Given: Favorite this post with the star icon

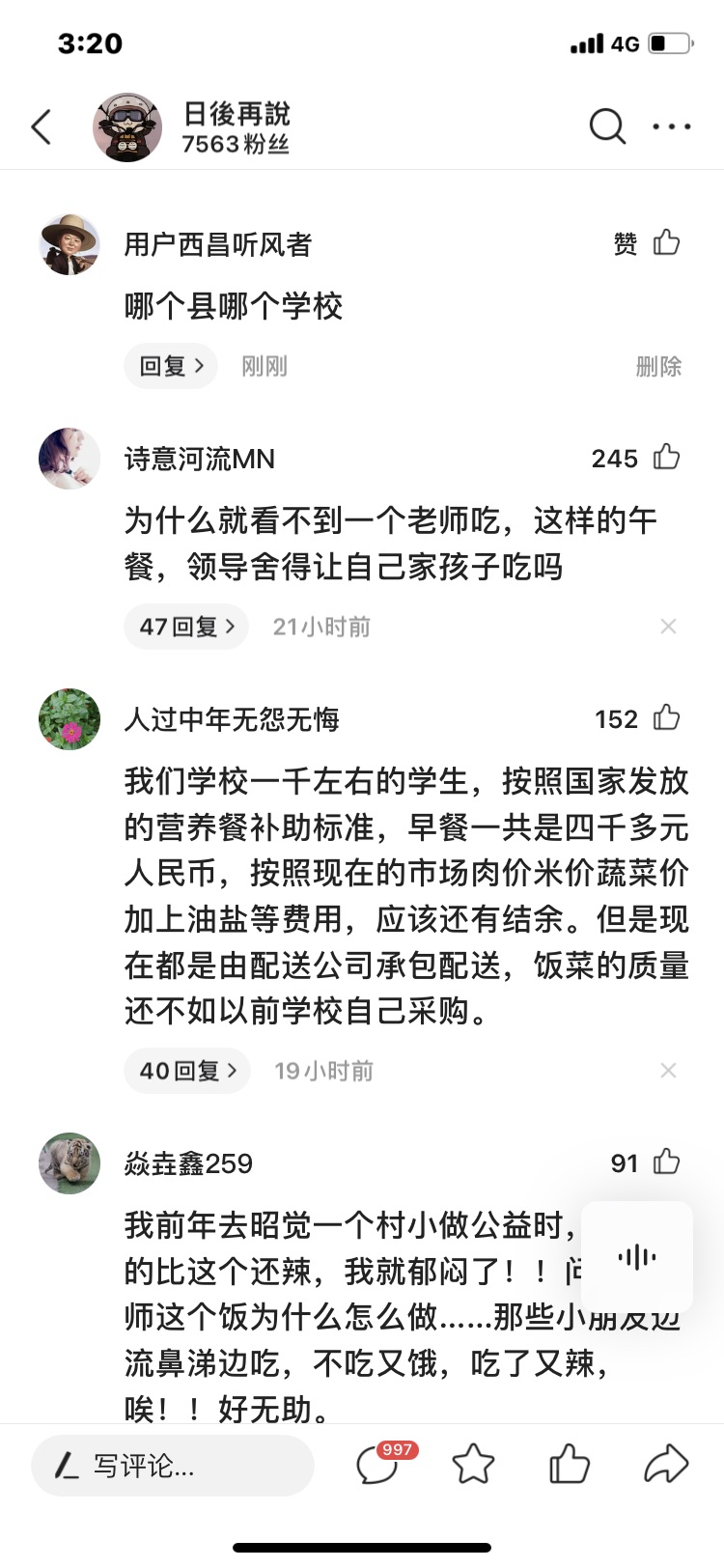Looking at the screenshot, I should click(x=473, y=1465).
